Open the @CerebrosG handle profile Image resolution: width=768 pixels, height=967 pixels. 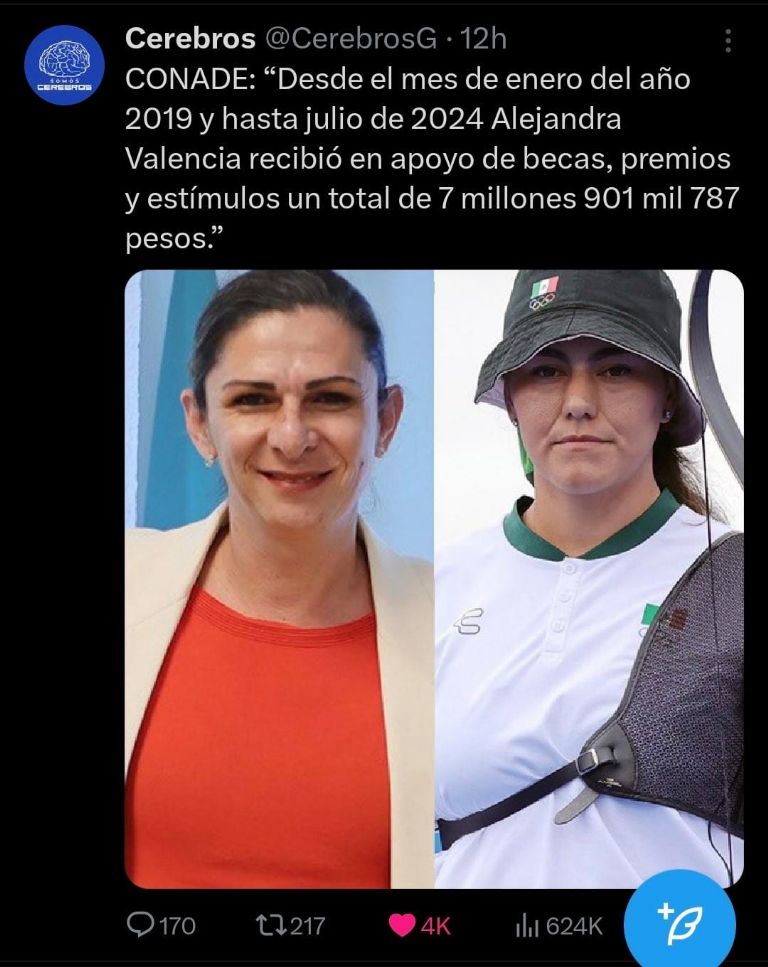[x=350, y=39]
